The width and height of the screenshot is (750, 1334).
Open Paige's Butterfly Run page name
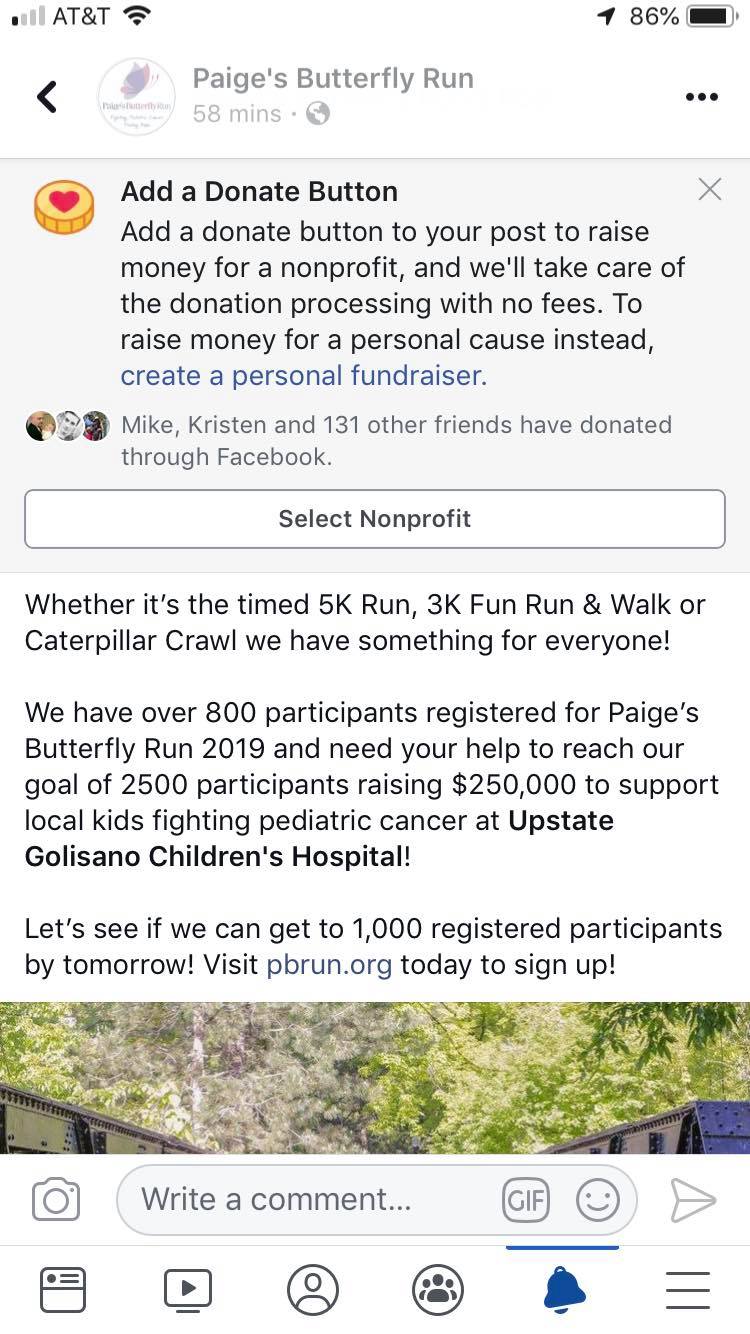coord(333,79)
